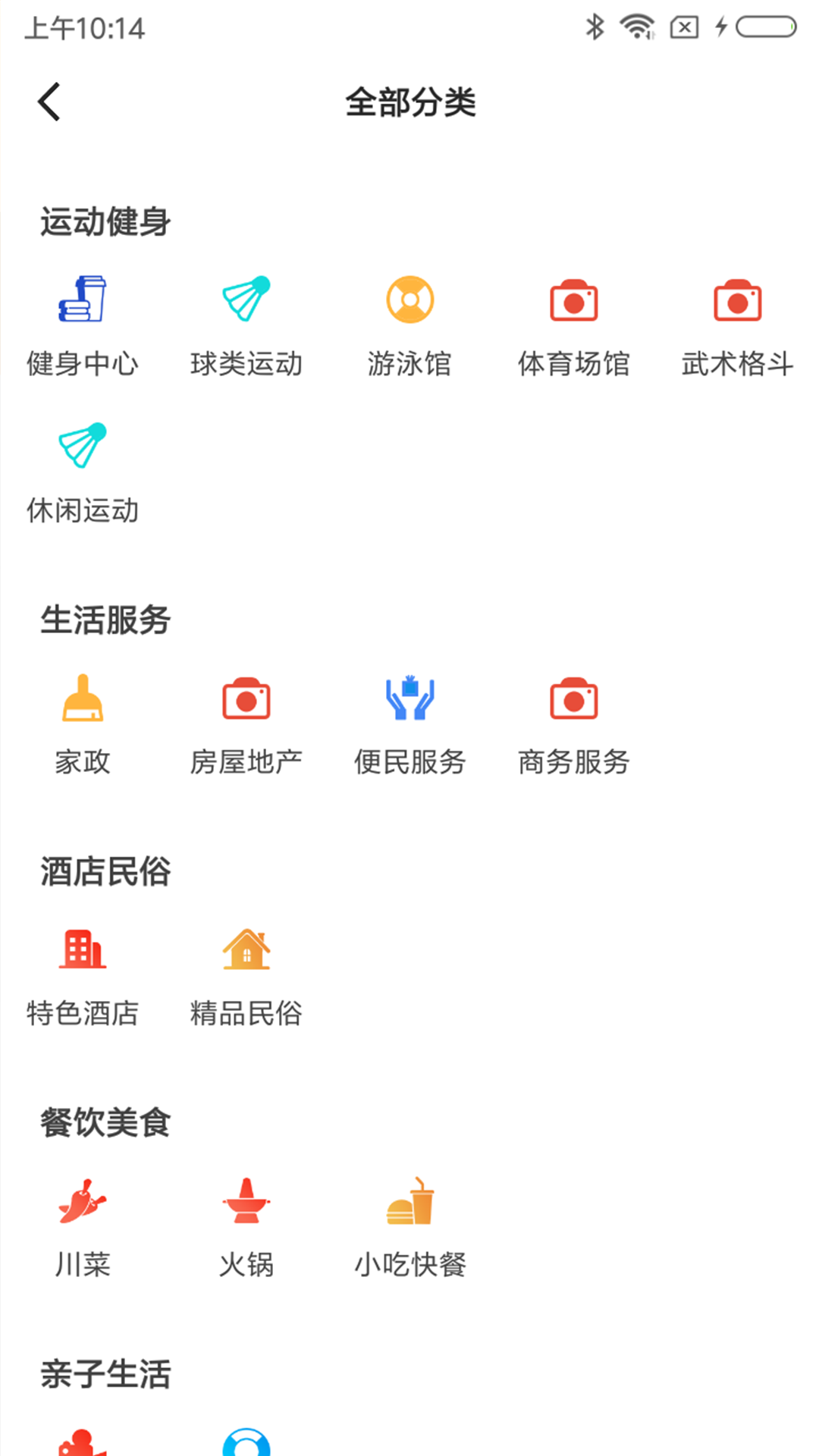This screenshot has height=1456, width=819.
Task: Click the 亲子生活 section heading
Action: [105, 1374]
